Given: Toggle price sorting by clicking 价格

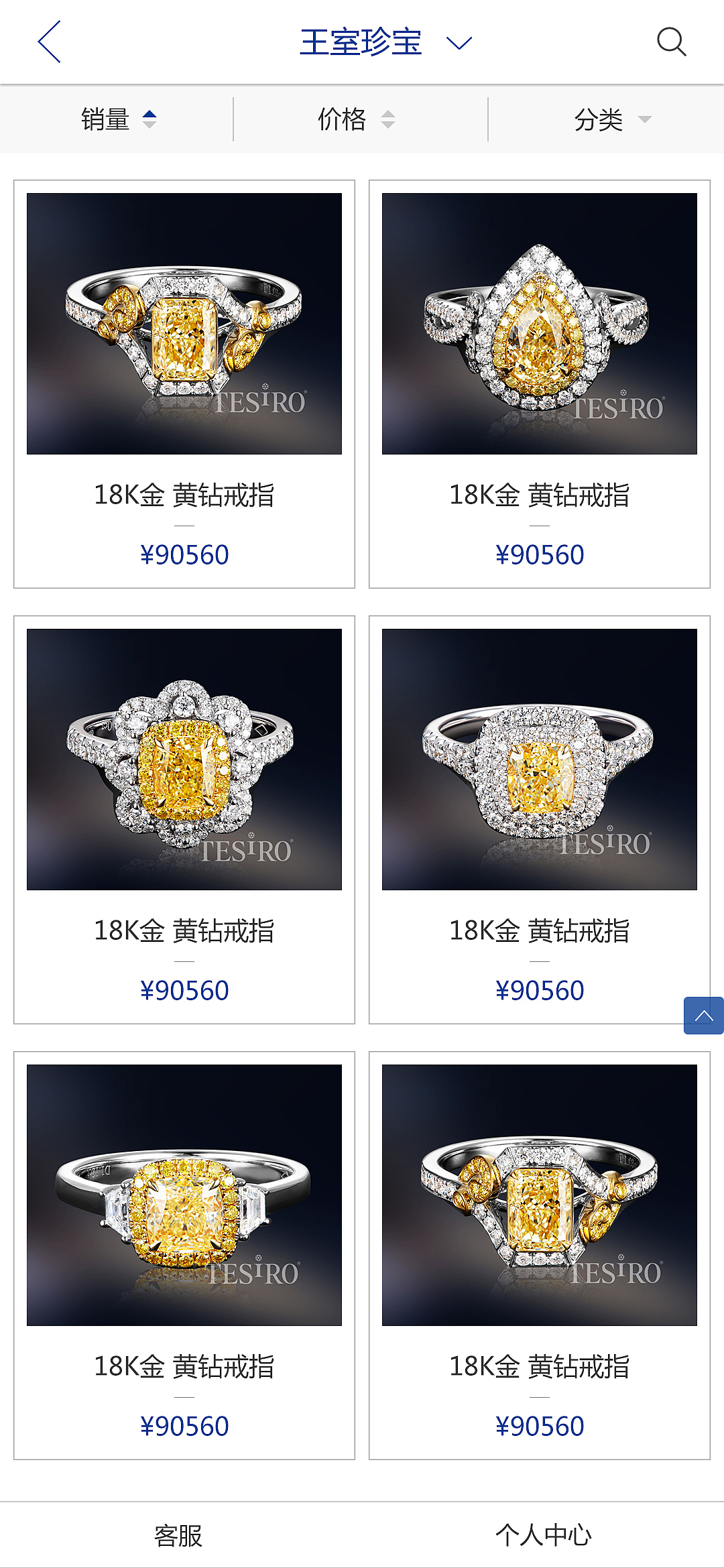Looking at the screenshot, I should click(x=342, y=119).
